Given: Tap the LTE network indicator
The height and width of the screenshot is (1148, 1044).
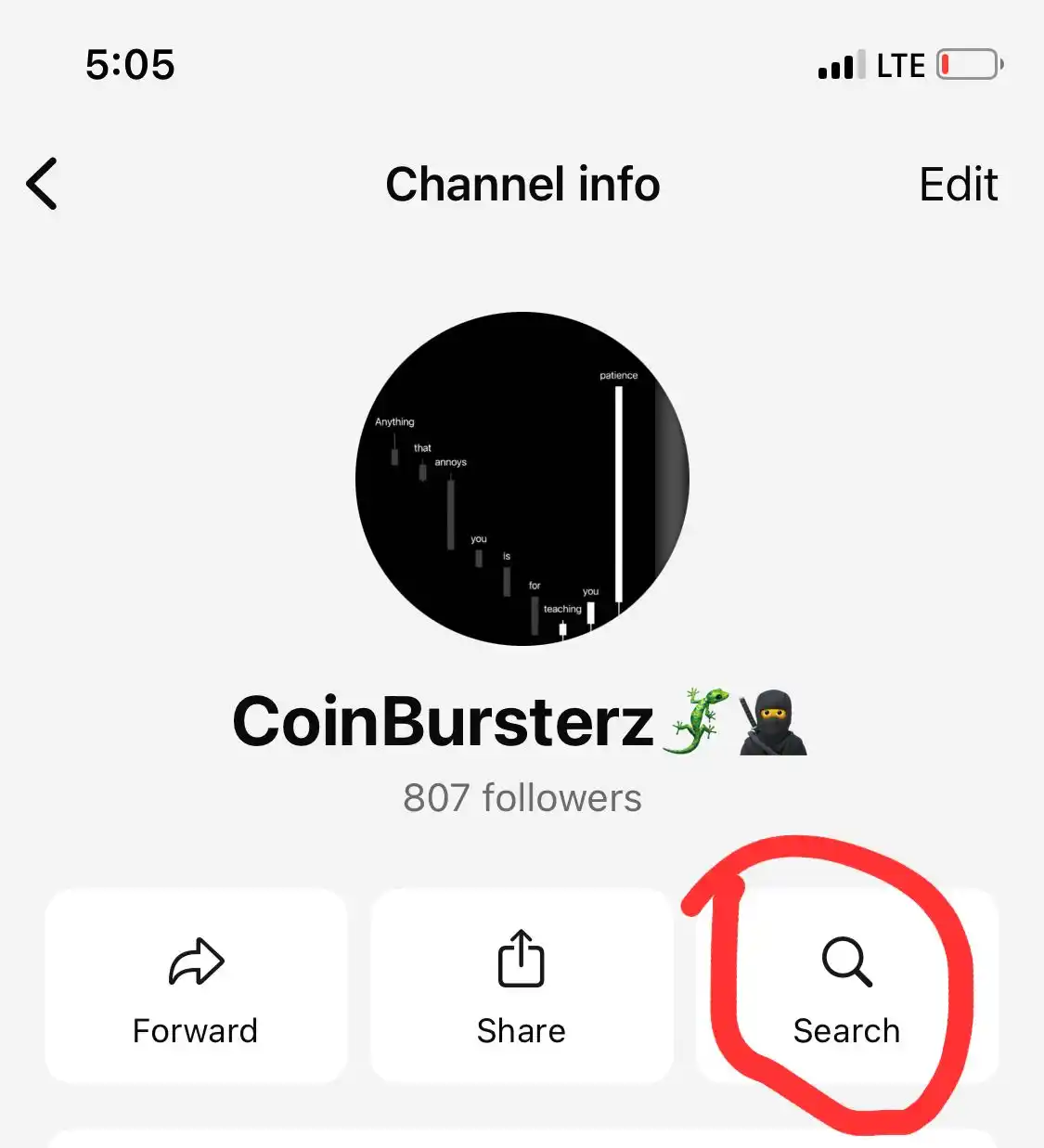Looking at the screenshot, I should pos(896,64).
